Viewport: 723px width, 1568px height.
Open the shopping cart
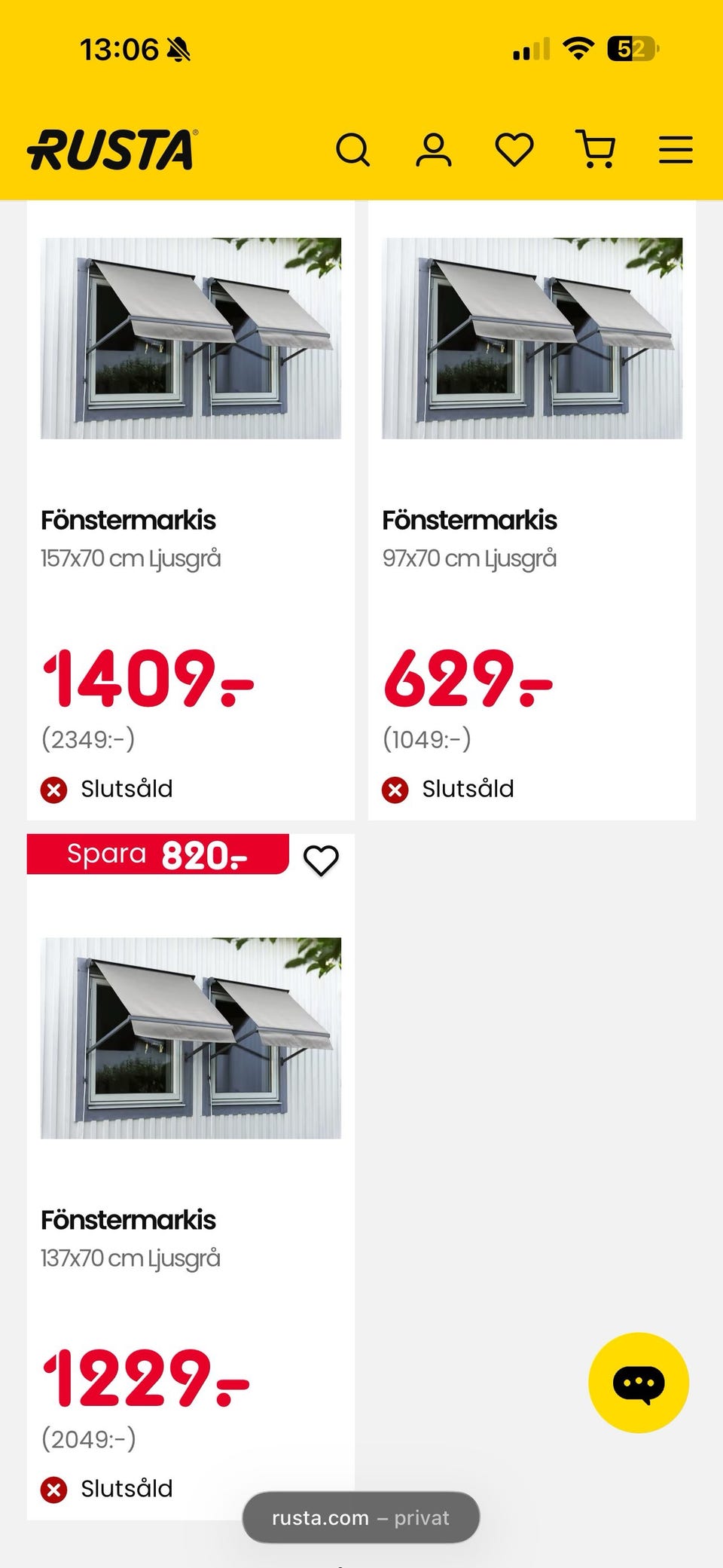click(596, 148)
